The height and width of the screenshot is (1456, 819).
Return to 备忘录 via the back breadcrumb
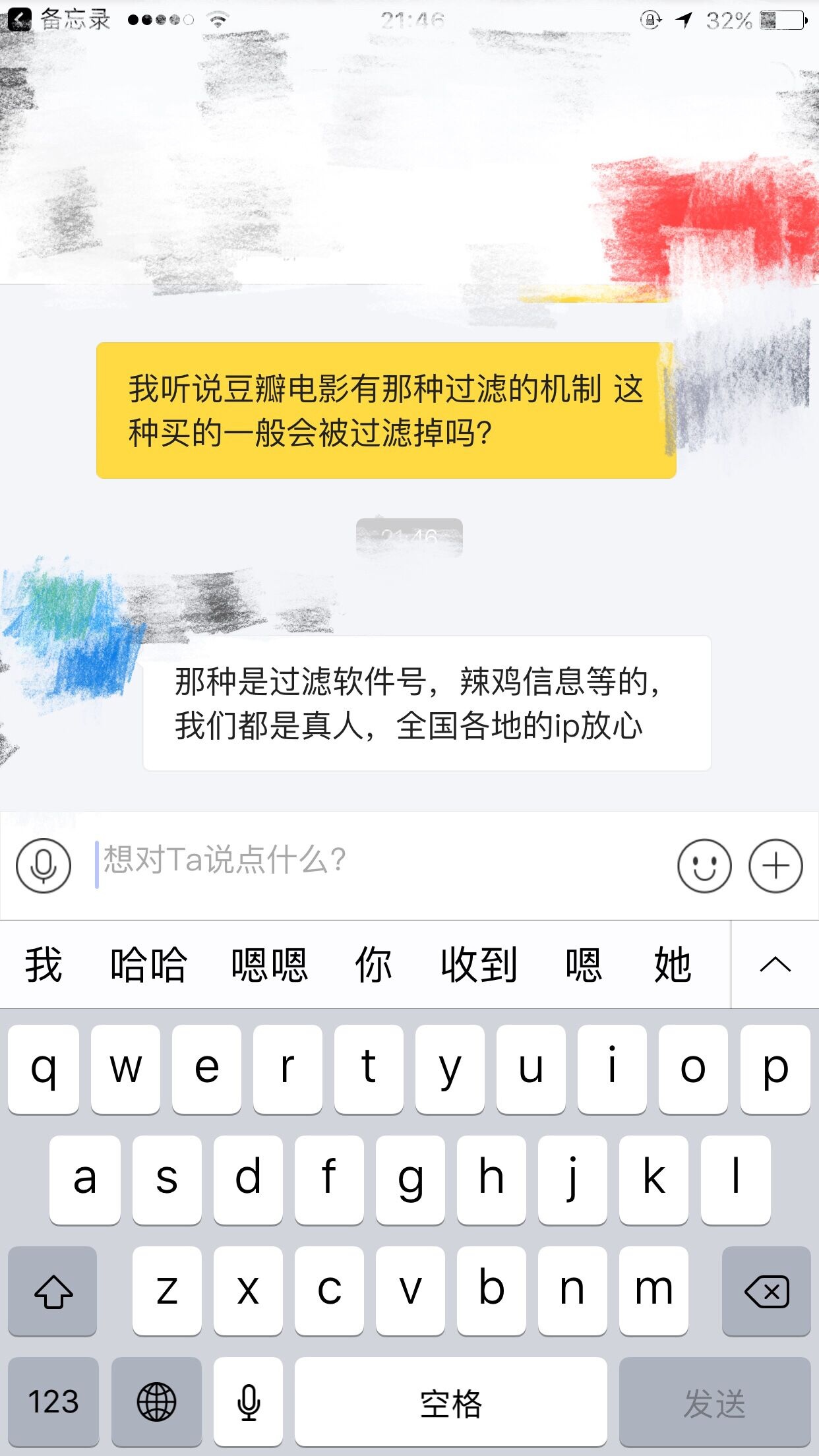58,20
